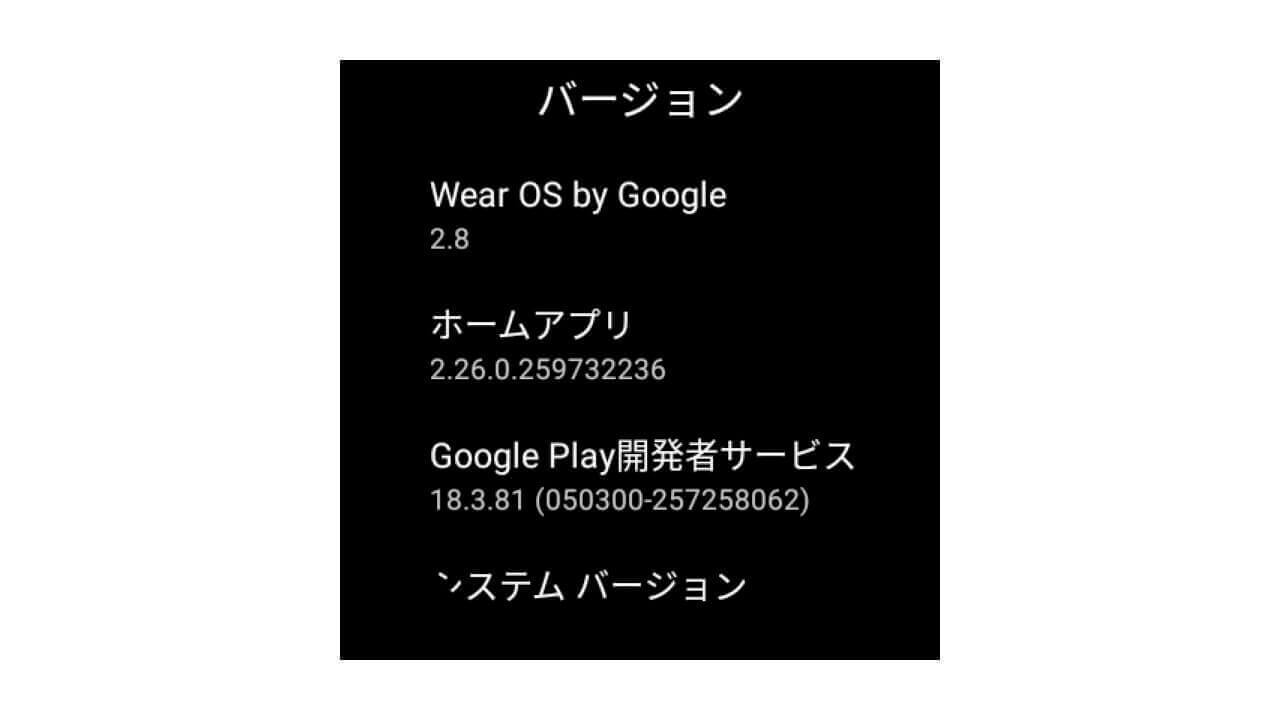Open the ホームアプリ version row
The height and width of the screenshot is (720, 1280).
click(x=548, y=345)
